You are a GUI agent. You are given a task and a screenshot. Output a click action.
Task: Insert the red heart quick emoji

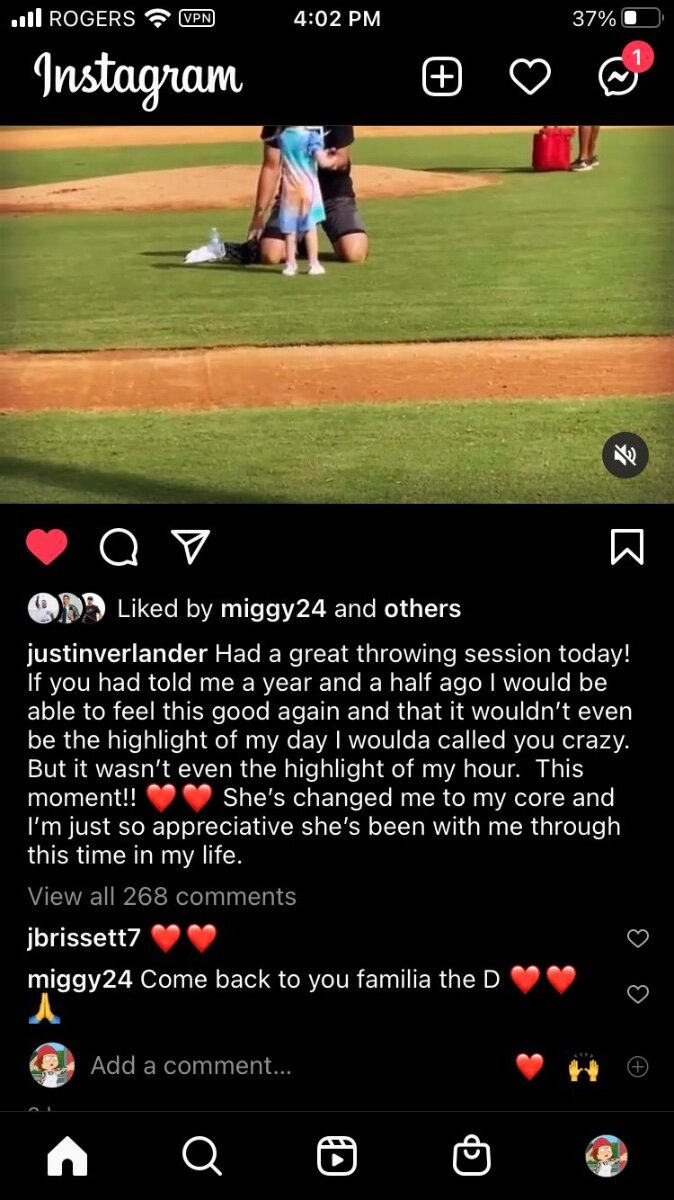tap(529, 1067)
